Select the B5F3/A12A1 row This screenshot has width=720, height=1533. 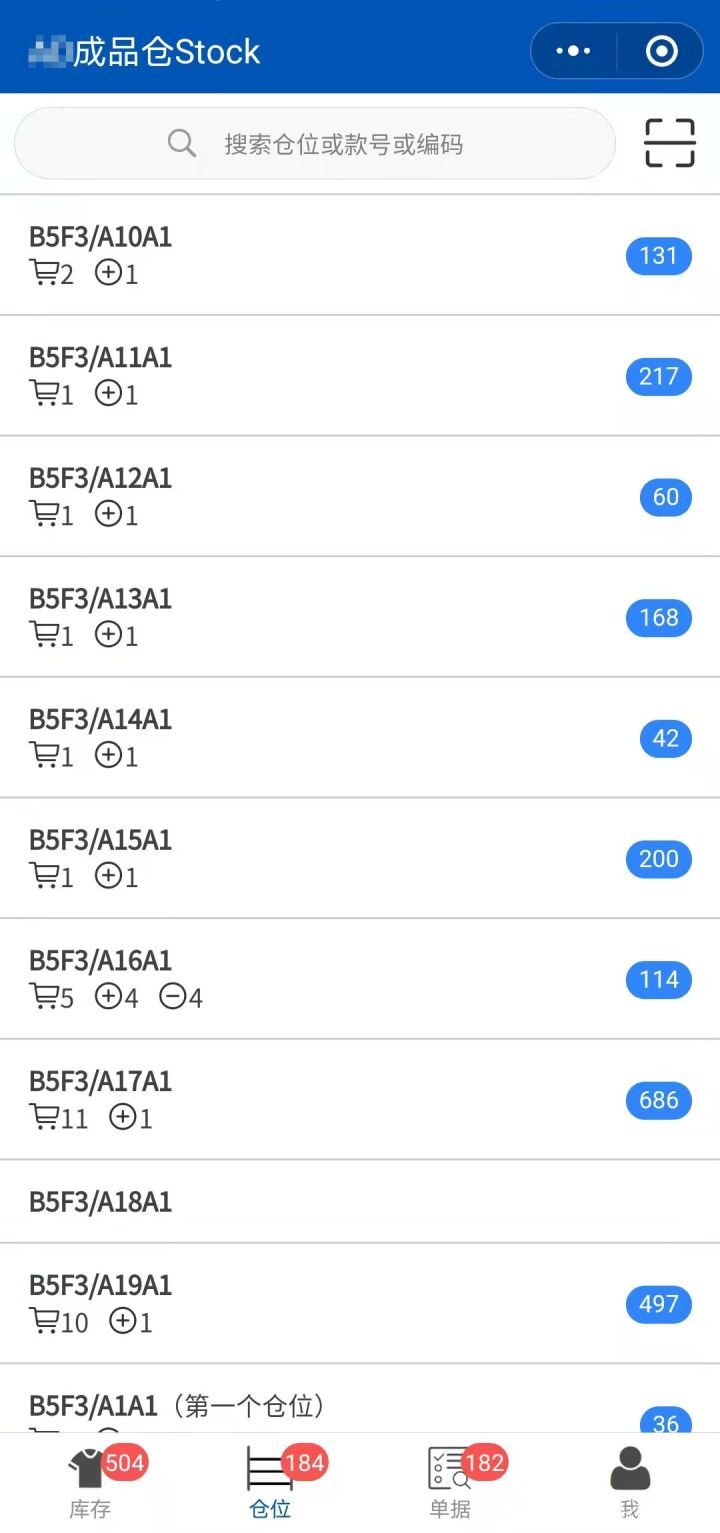(x=360, y=497)
